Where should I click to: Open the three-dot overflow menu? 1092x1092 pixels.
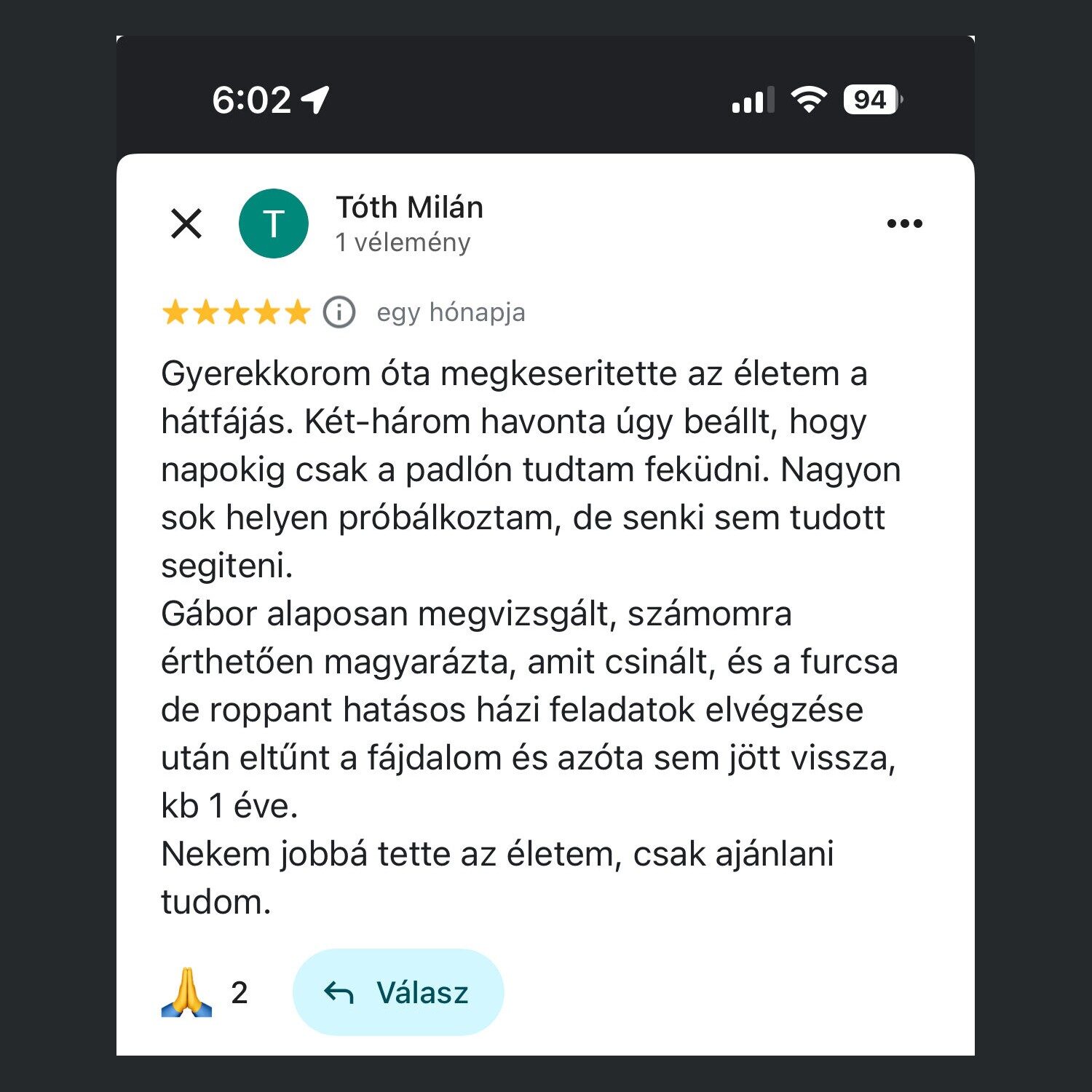(x=904, y=223)
